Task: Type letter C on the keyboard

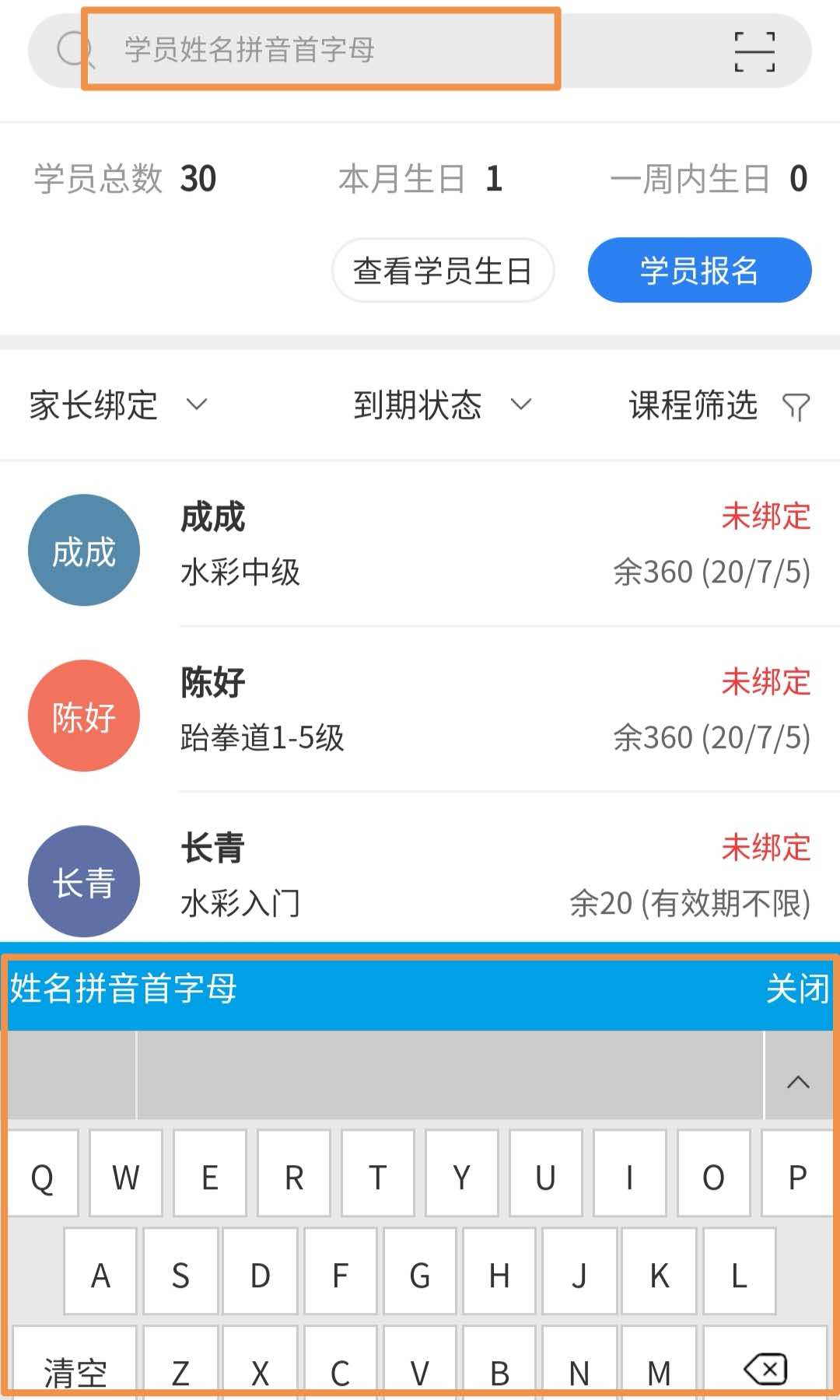Action: (x=340, y=1370)
